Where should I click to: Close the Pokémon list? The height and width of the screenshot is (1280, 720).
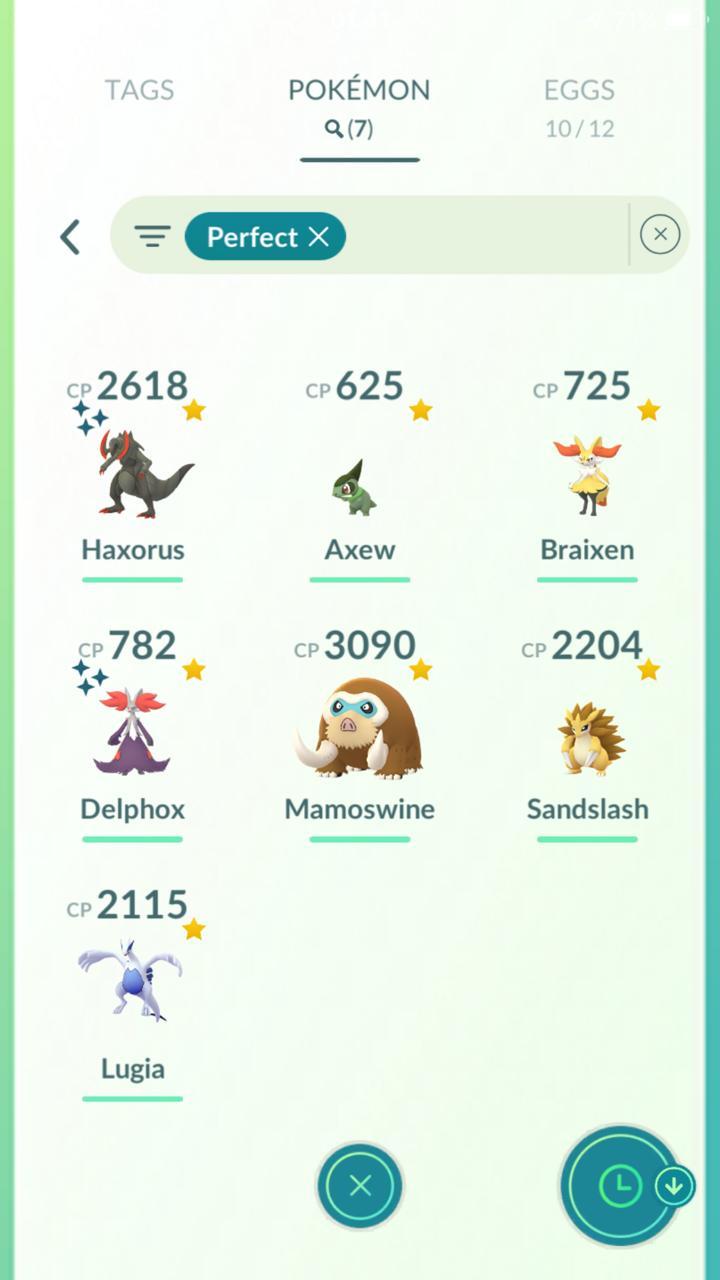coord(360,1186)
